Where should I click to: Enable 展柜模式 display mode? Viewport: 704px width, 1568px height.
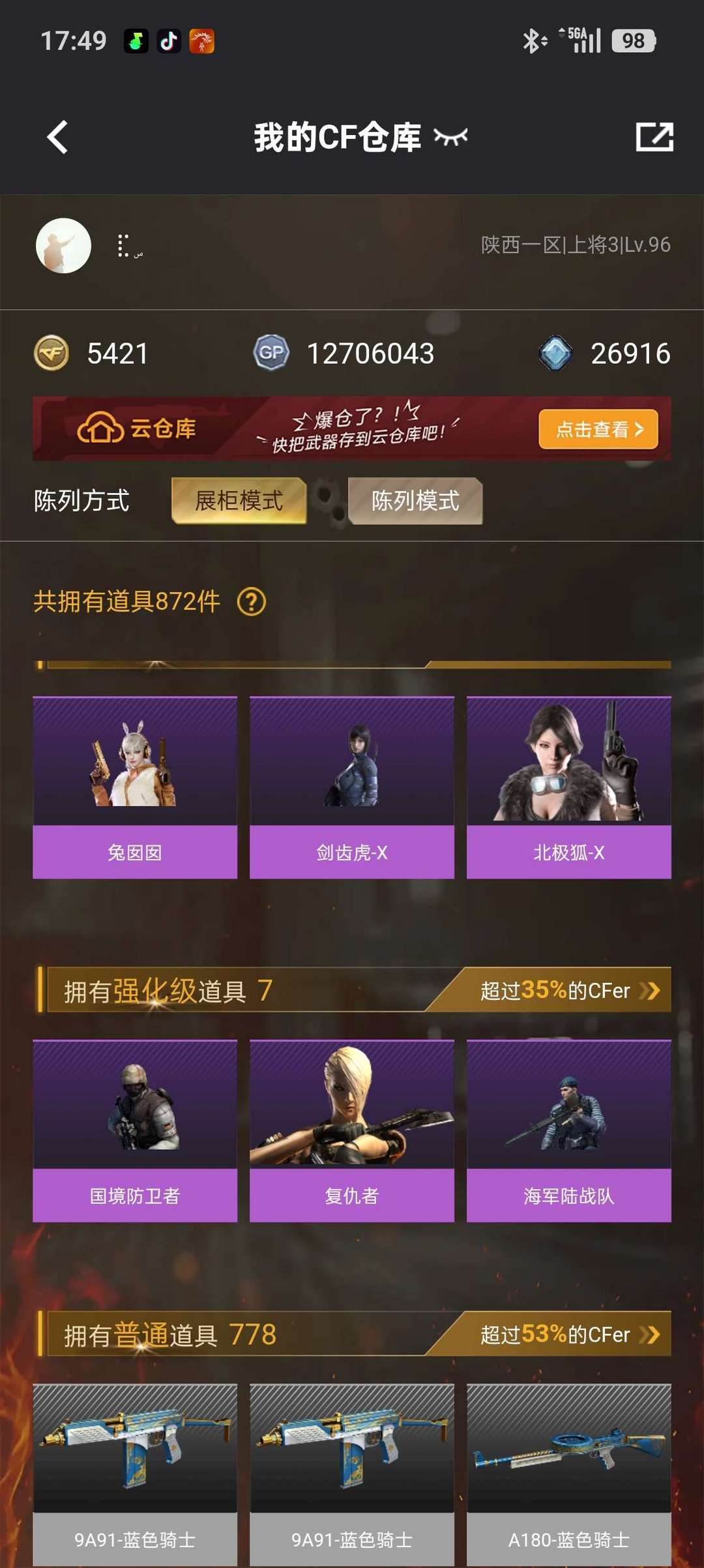(x=238, y=502)
